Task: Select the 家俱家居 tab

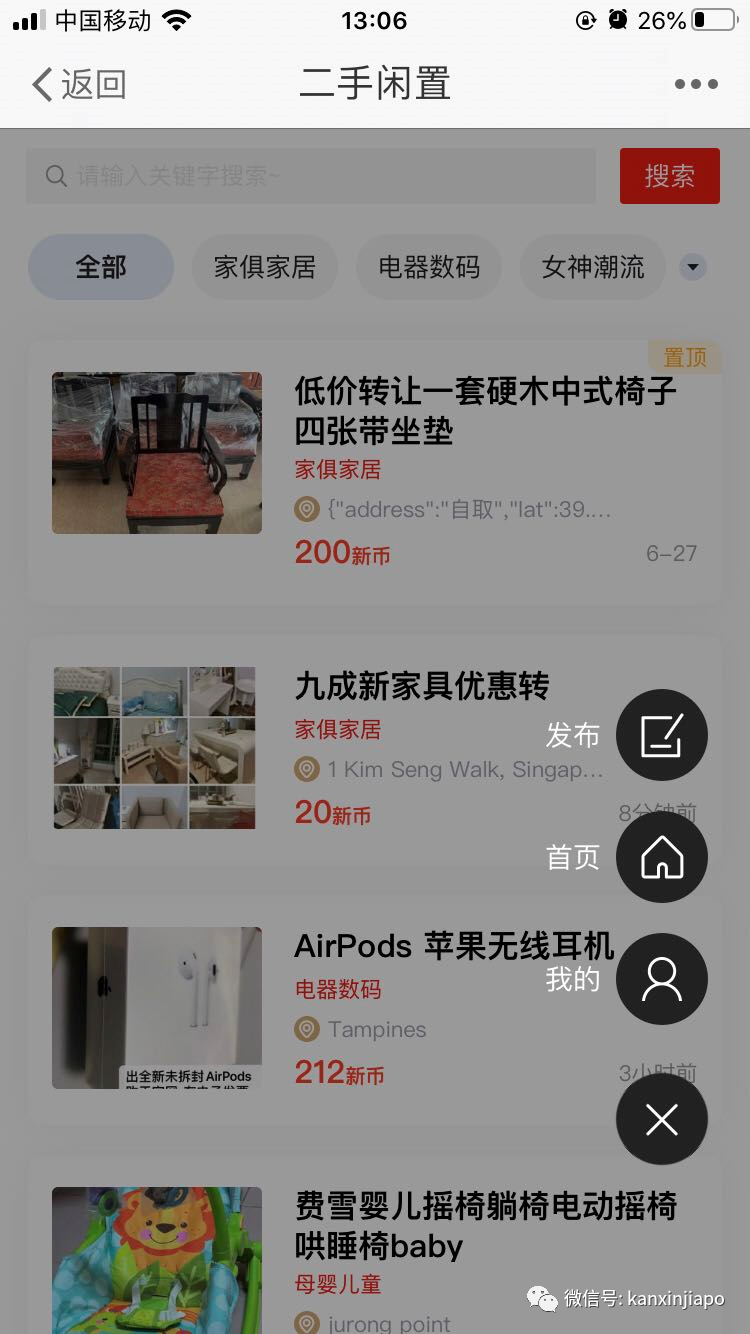Action: [x=264, y=266]
